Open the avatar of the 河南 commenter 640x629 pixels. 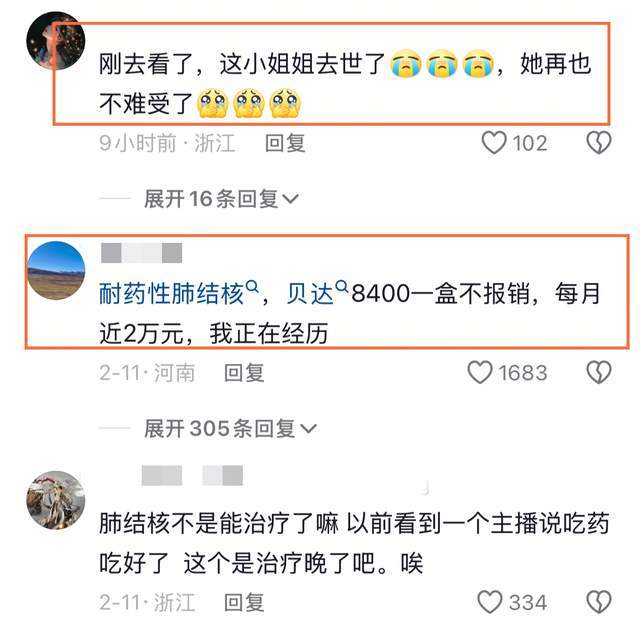[x=55, y=270]
